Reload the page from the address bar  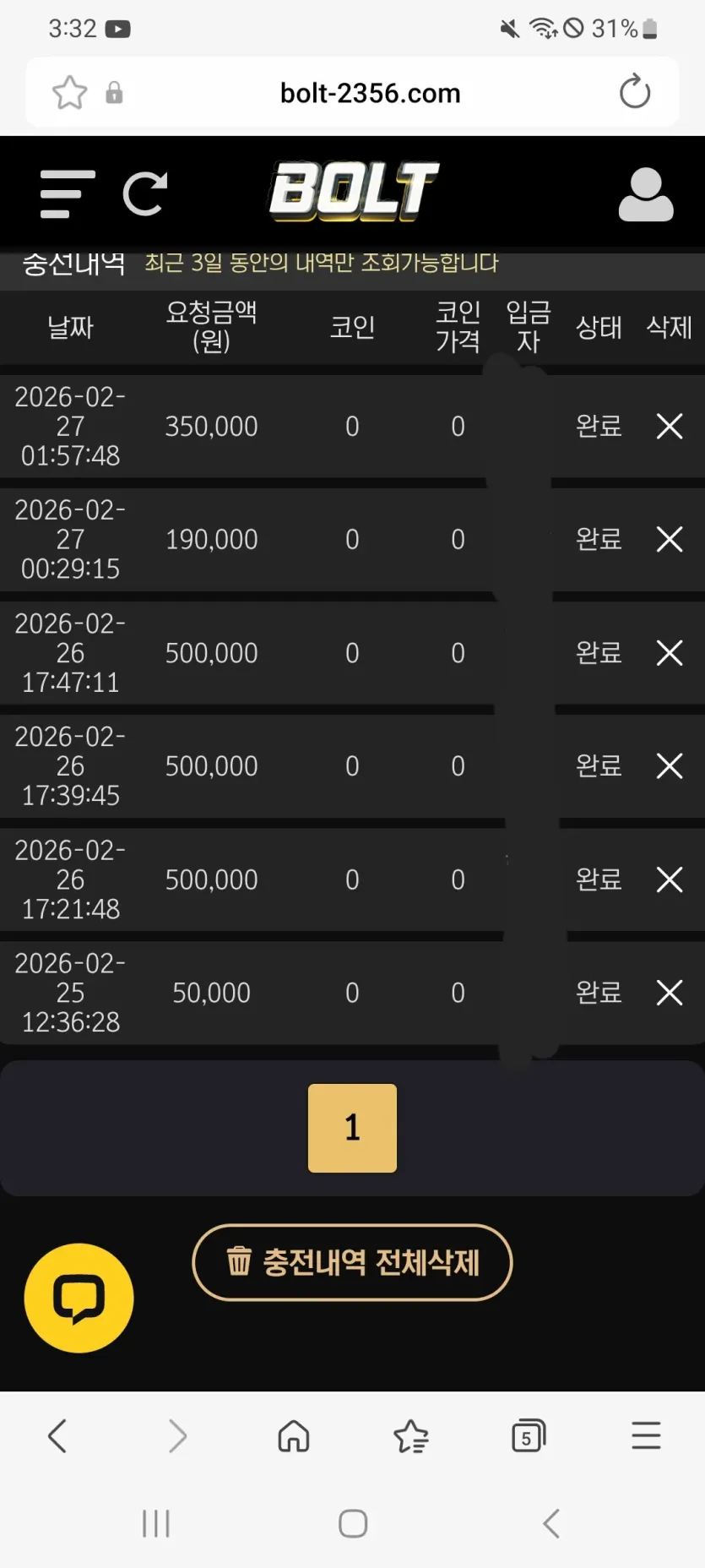coord(635,92)
